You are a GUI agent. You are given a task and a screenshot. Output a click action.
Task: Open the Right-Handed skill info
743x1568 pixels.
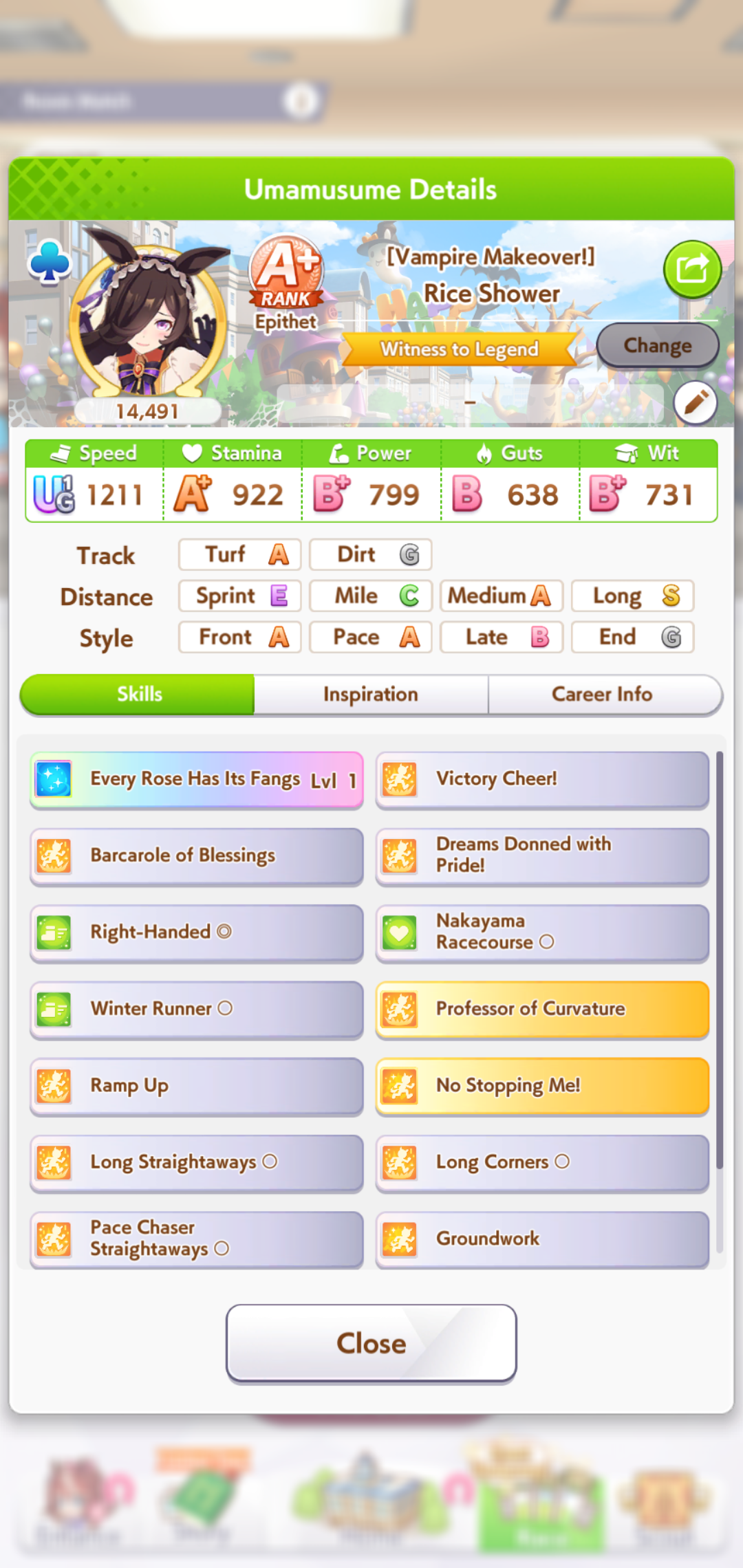click(x=197, y=933)
